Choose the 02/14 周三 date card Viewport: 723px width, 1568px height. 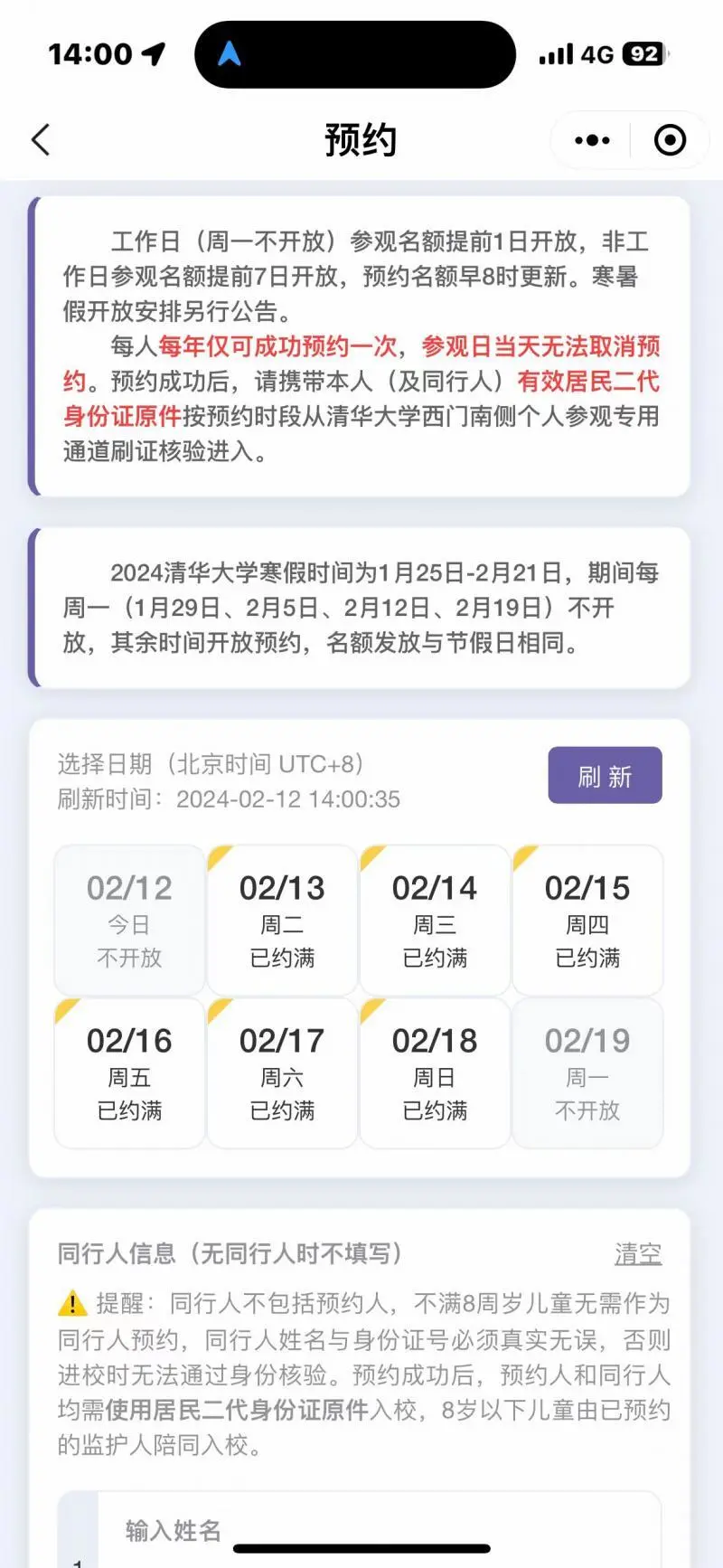(435, 920)
